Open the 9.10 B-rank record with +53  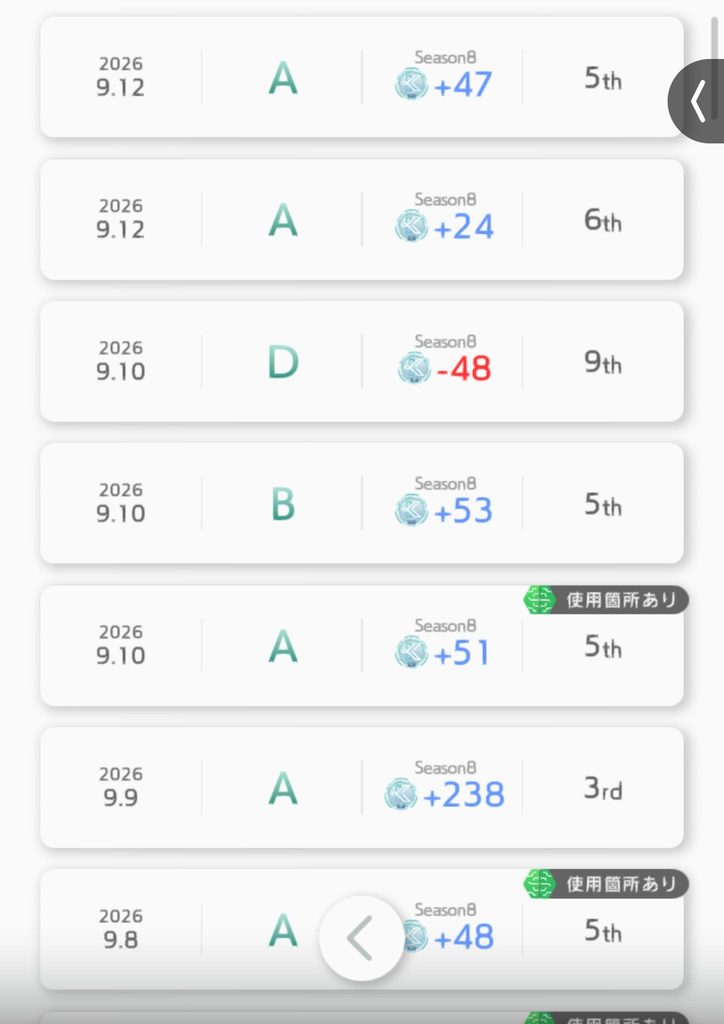pyautogui.click(x=362, y=503)
